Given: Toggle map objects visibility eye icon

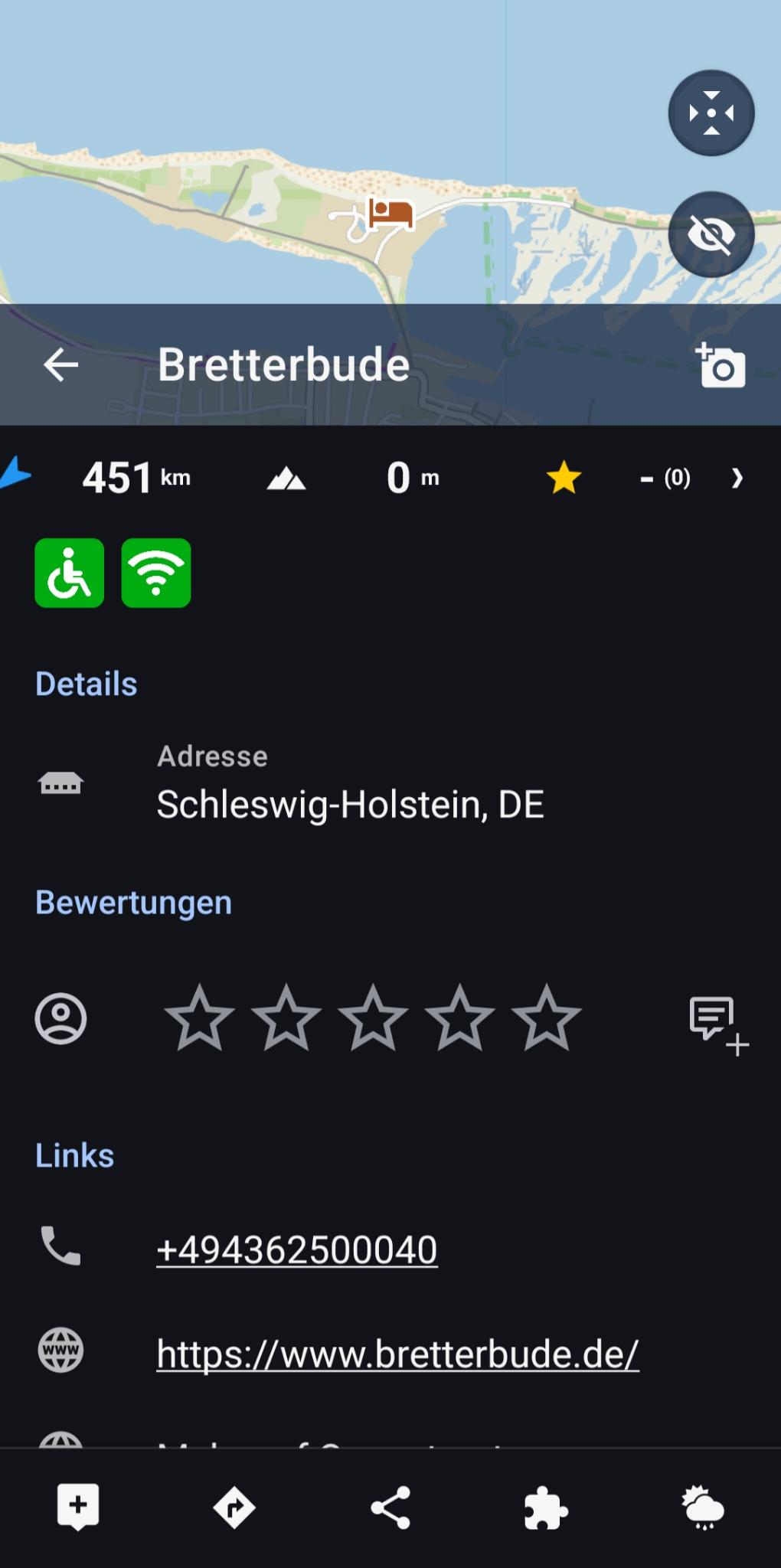Looking at the screenshot, I should [x=711, y=234].
